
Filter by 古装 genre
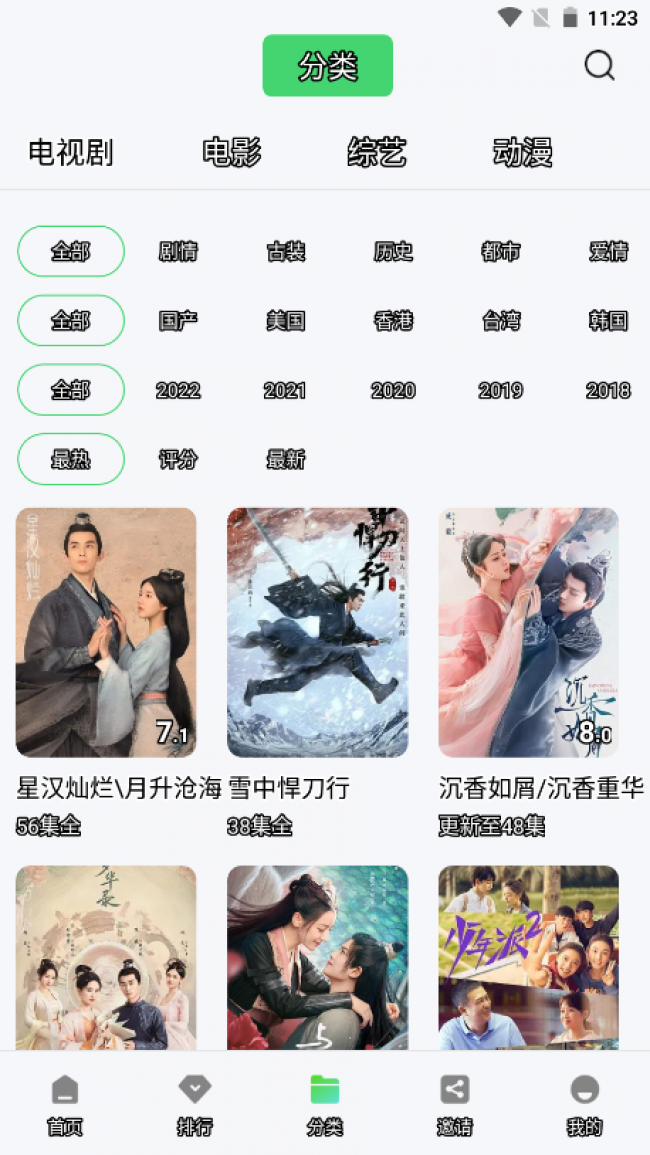click(x=286, y=252)
